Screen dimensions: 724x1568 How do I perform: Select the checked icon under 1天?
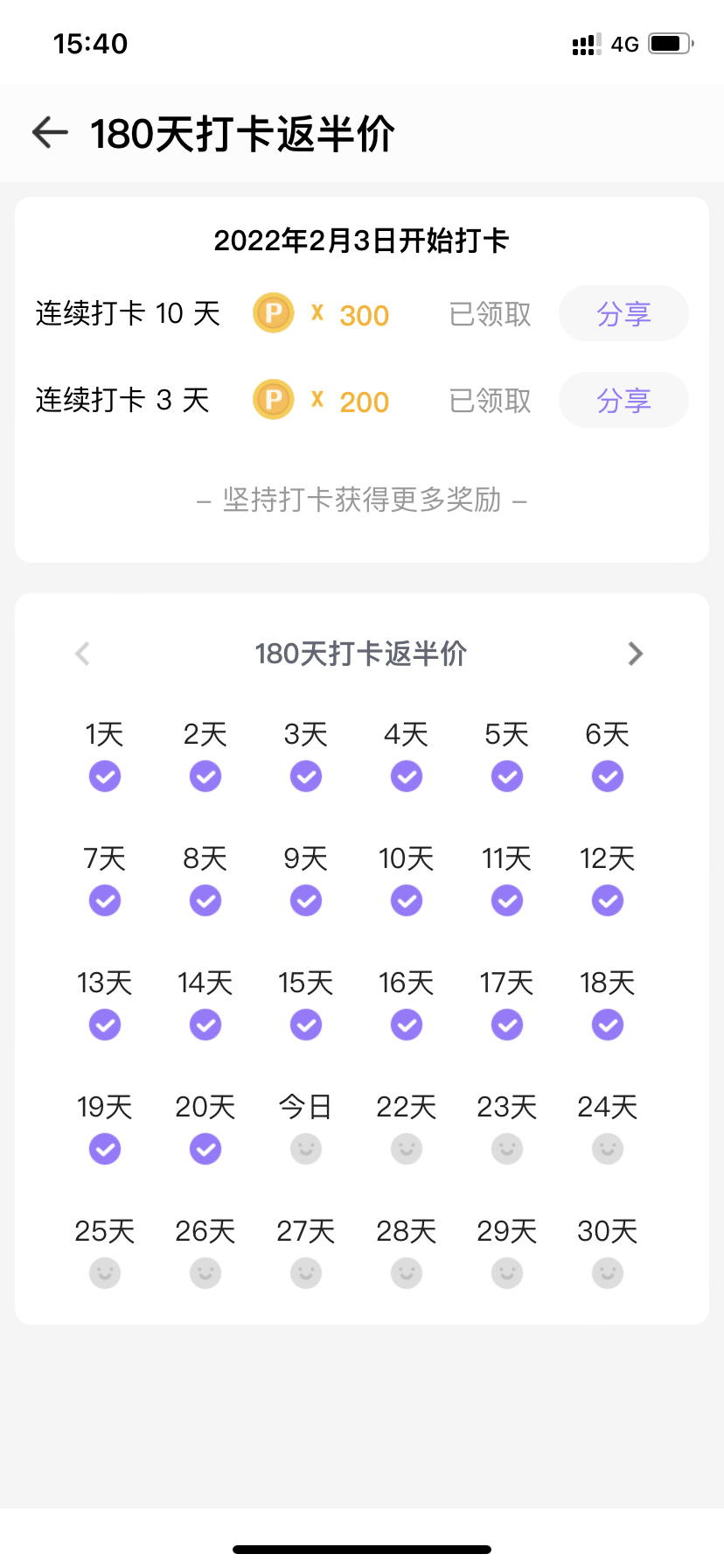(104, 775)
